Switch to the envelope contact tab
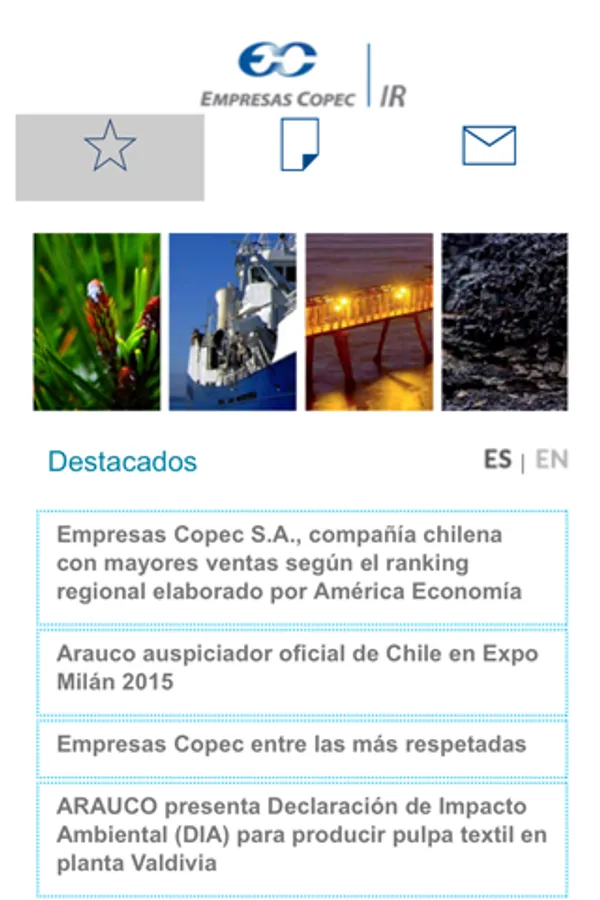 coord(489,146)
